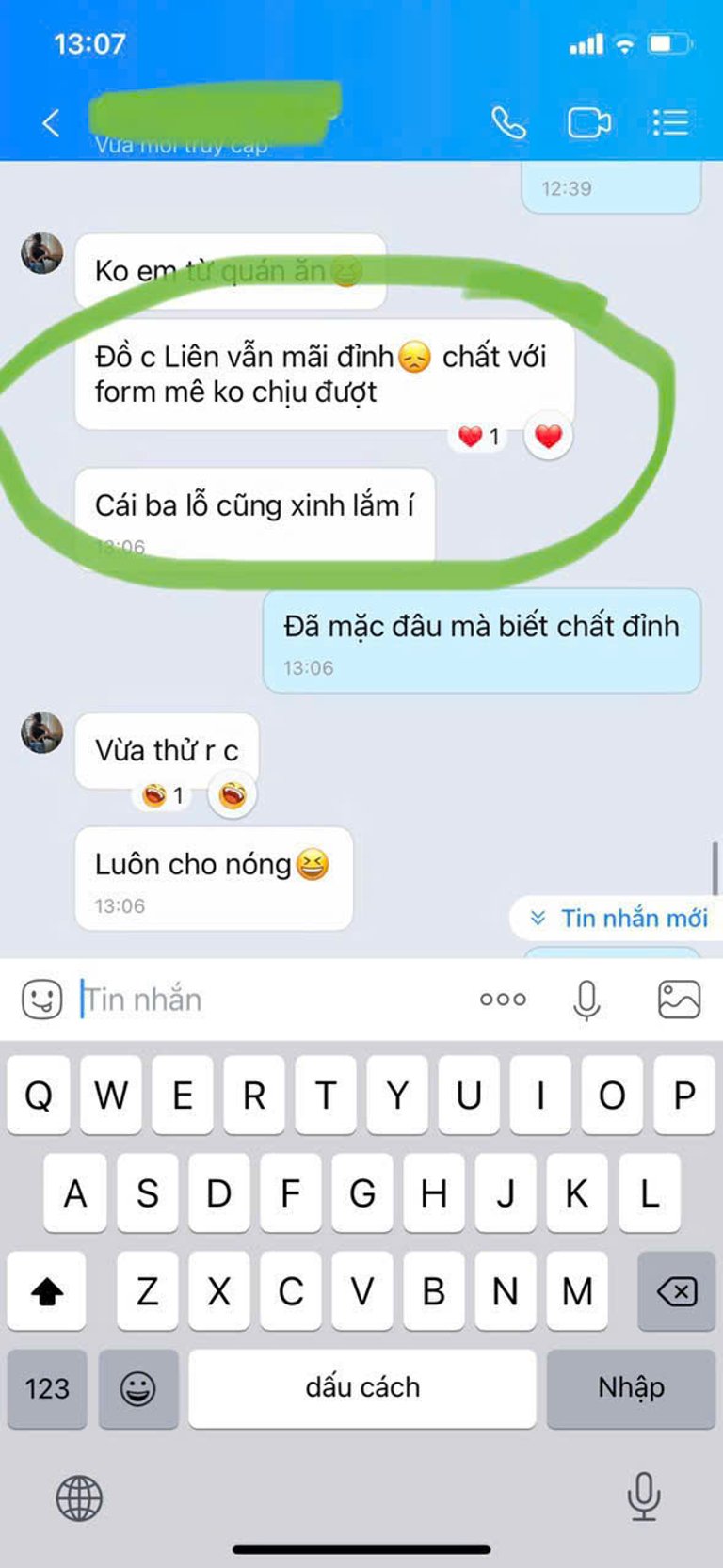Open more options with the three dots

tap(503, 1000)
